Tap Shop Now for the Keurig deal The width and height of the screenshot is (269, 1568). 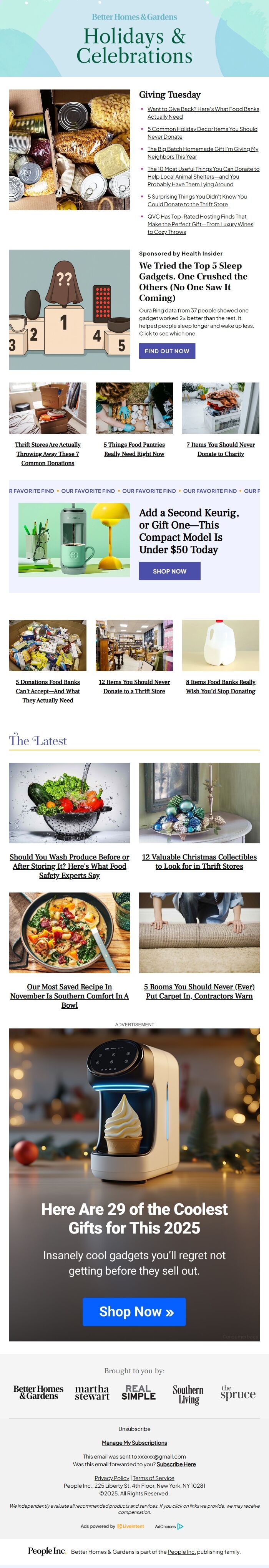point(169,571)
